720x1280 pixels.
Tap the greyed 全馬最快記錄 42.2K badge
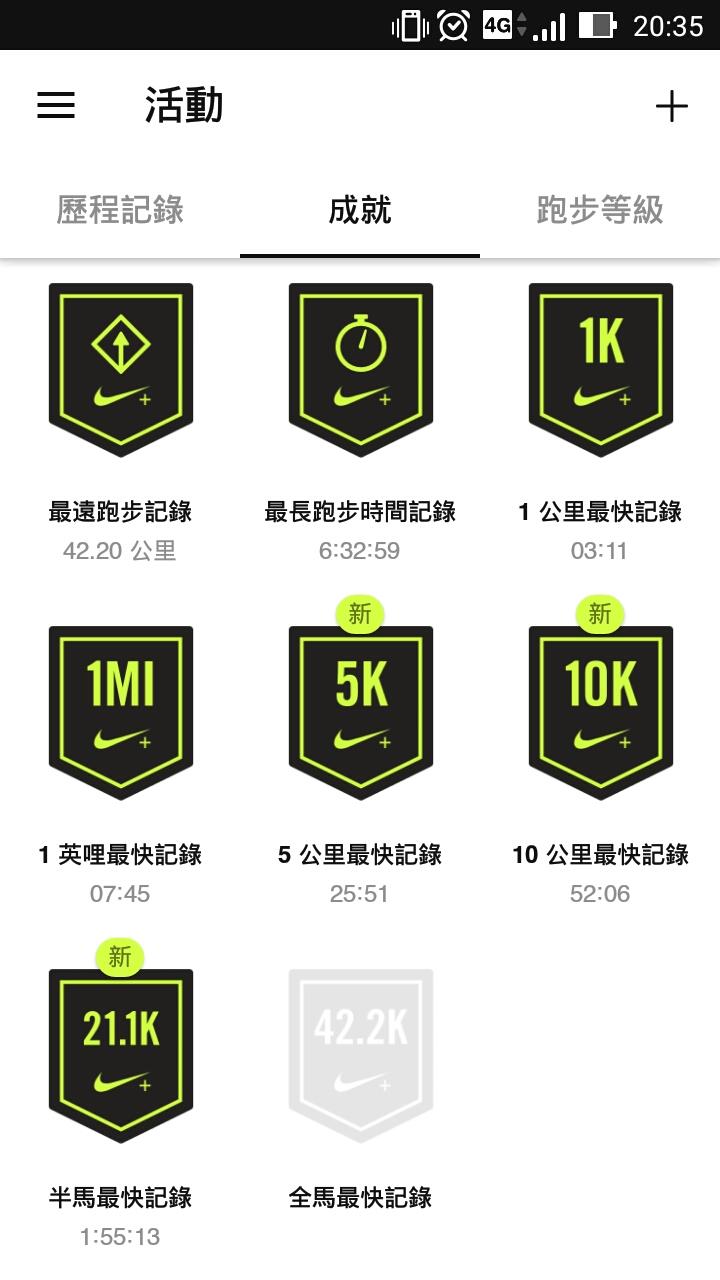tap(360, 1056)
